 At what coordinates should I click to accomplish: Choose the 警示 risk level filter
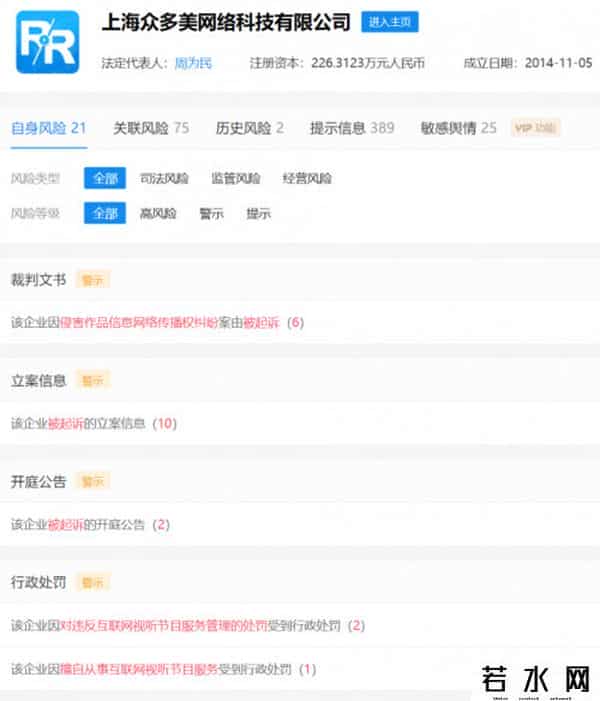coord(211,213)
